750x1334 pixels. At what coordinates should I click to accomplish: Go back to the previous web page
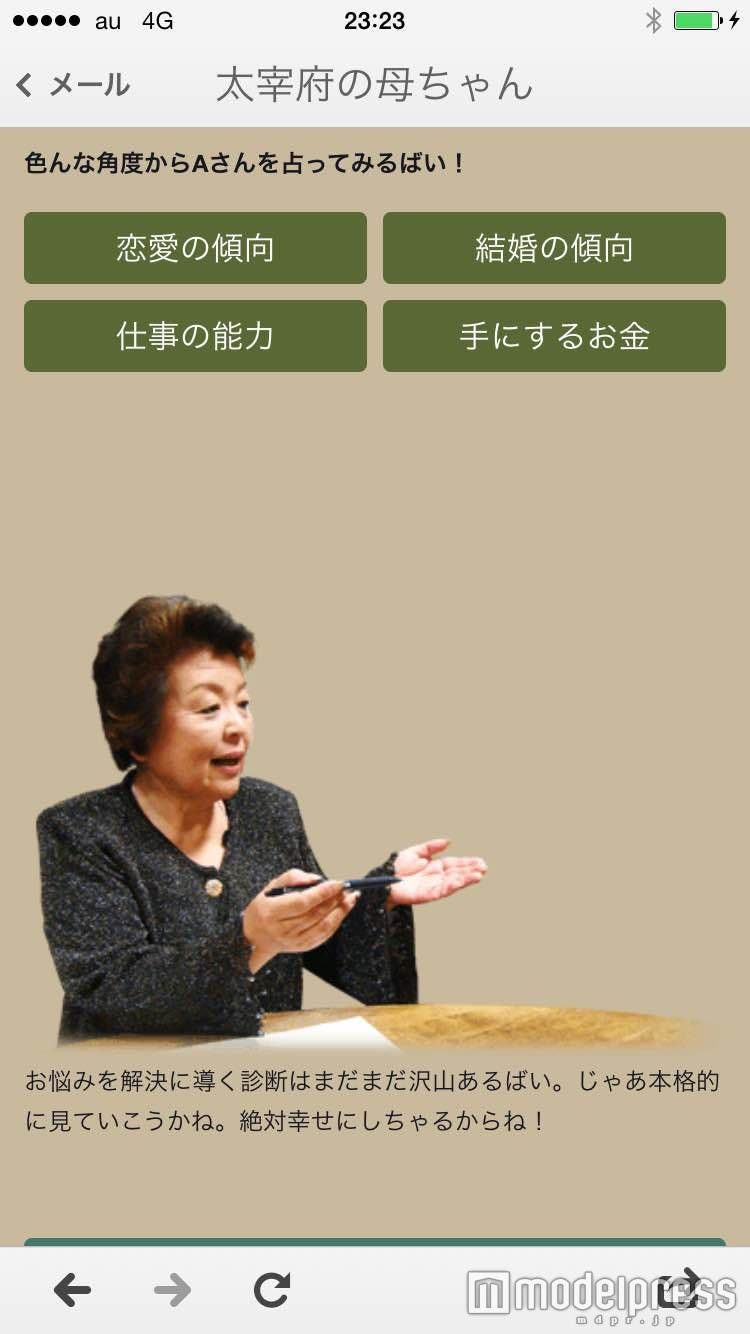(x=72, y=1290)
